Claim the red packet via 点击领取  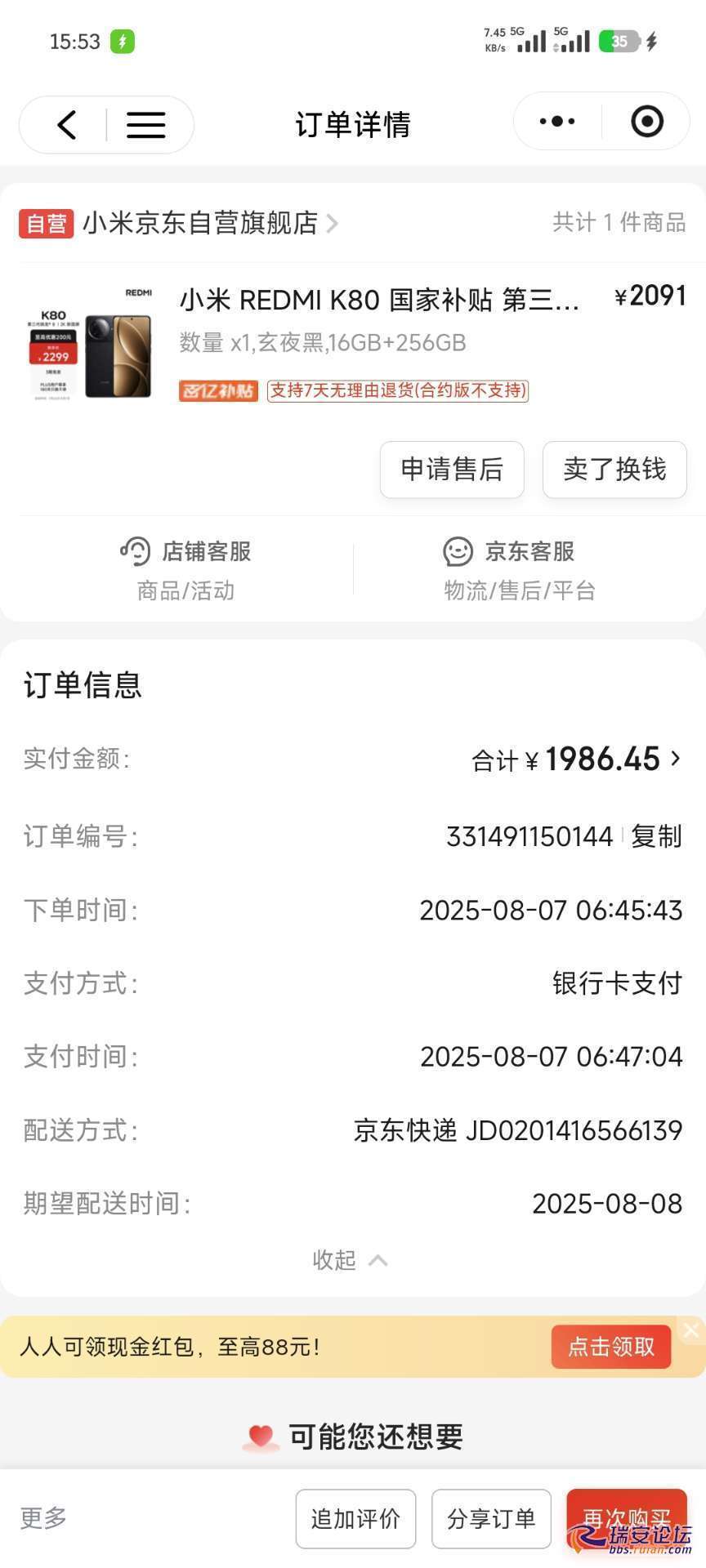[x=611, y=1347]
